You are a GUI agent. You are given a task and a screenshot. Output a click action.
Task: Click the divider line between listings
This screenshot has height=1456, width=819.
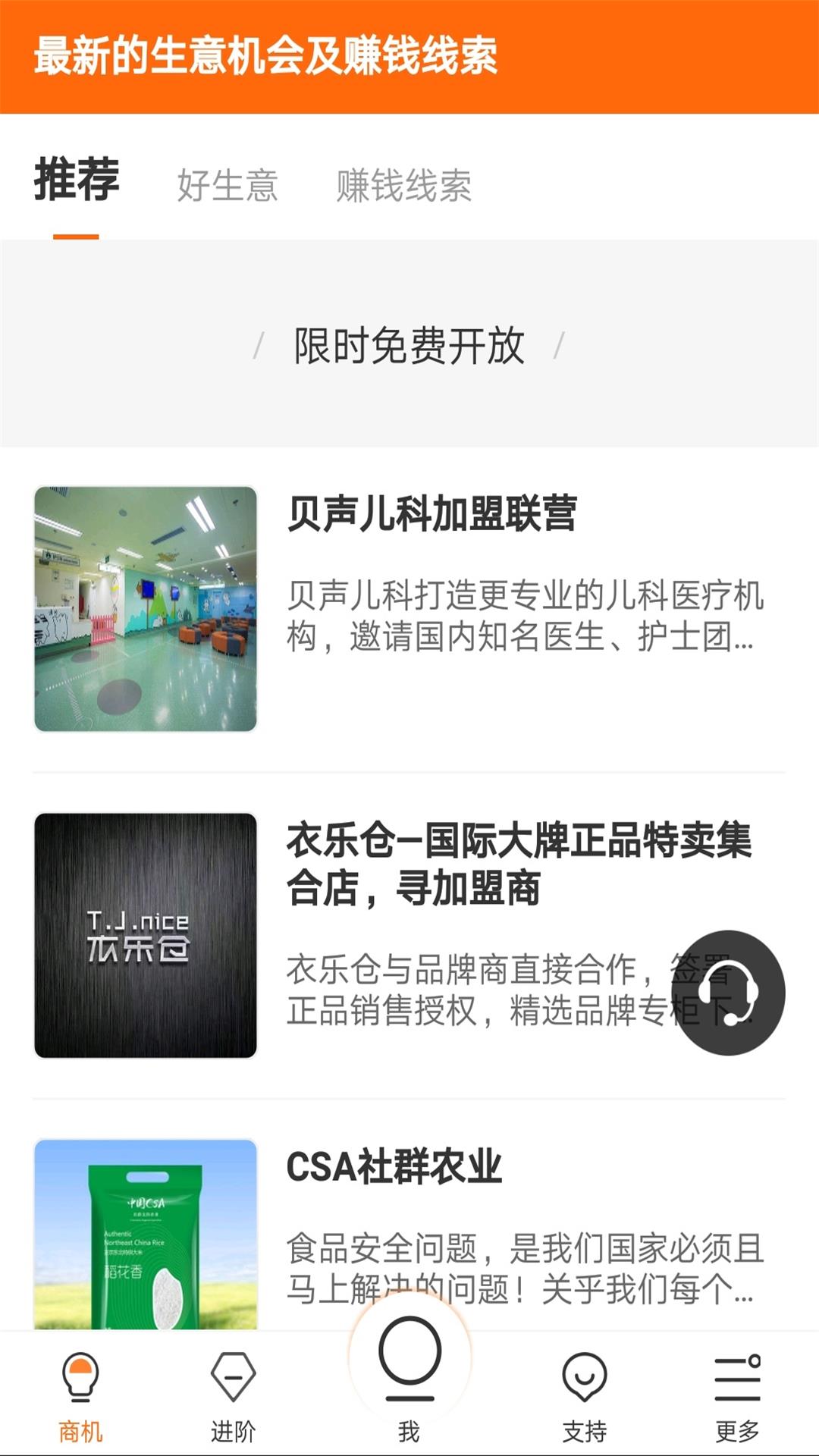[409, 773]
